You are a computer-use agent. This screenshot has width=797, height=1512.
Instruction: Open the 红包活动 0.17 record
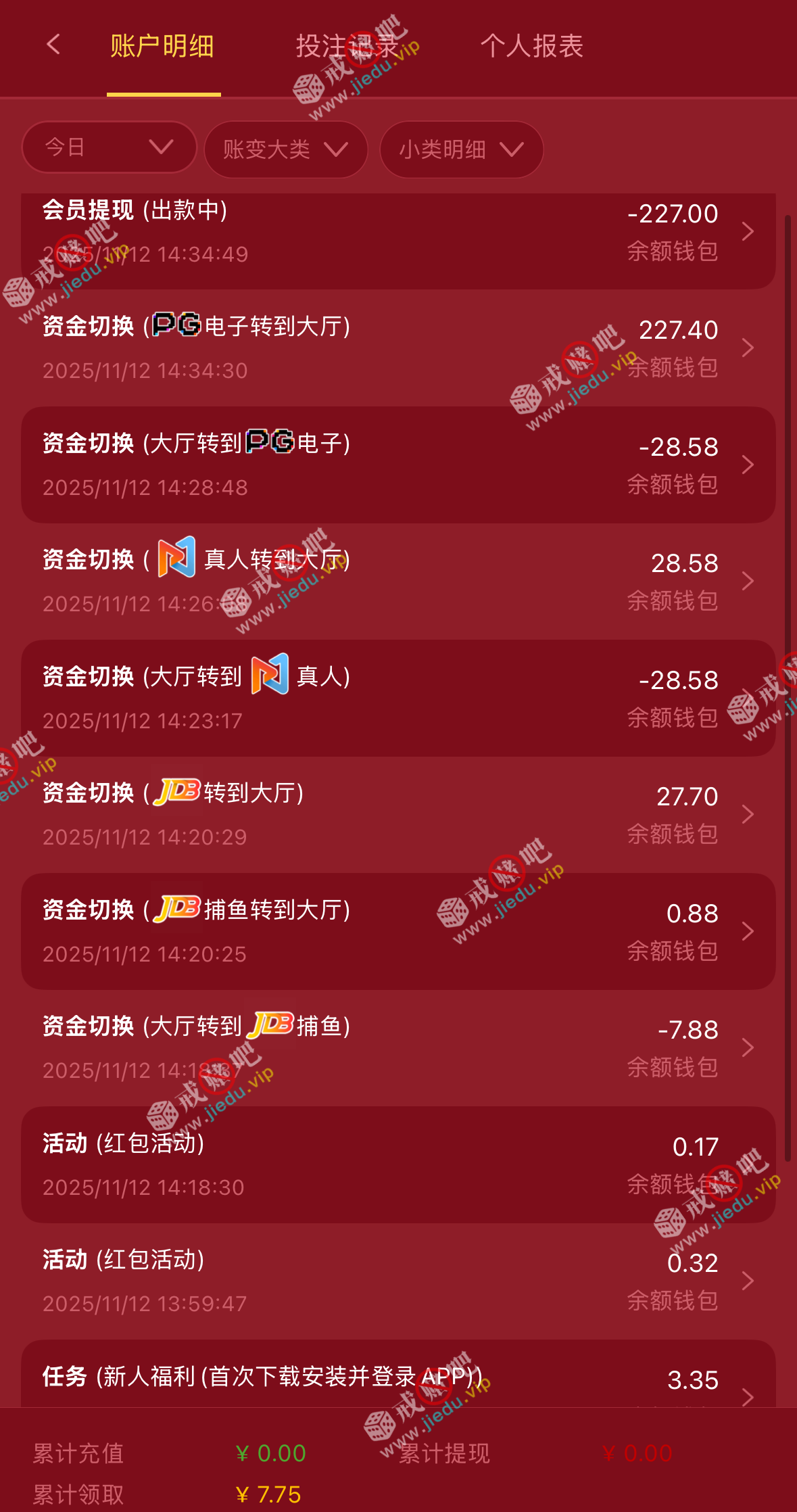(x=397, y=1164)
